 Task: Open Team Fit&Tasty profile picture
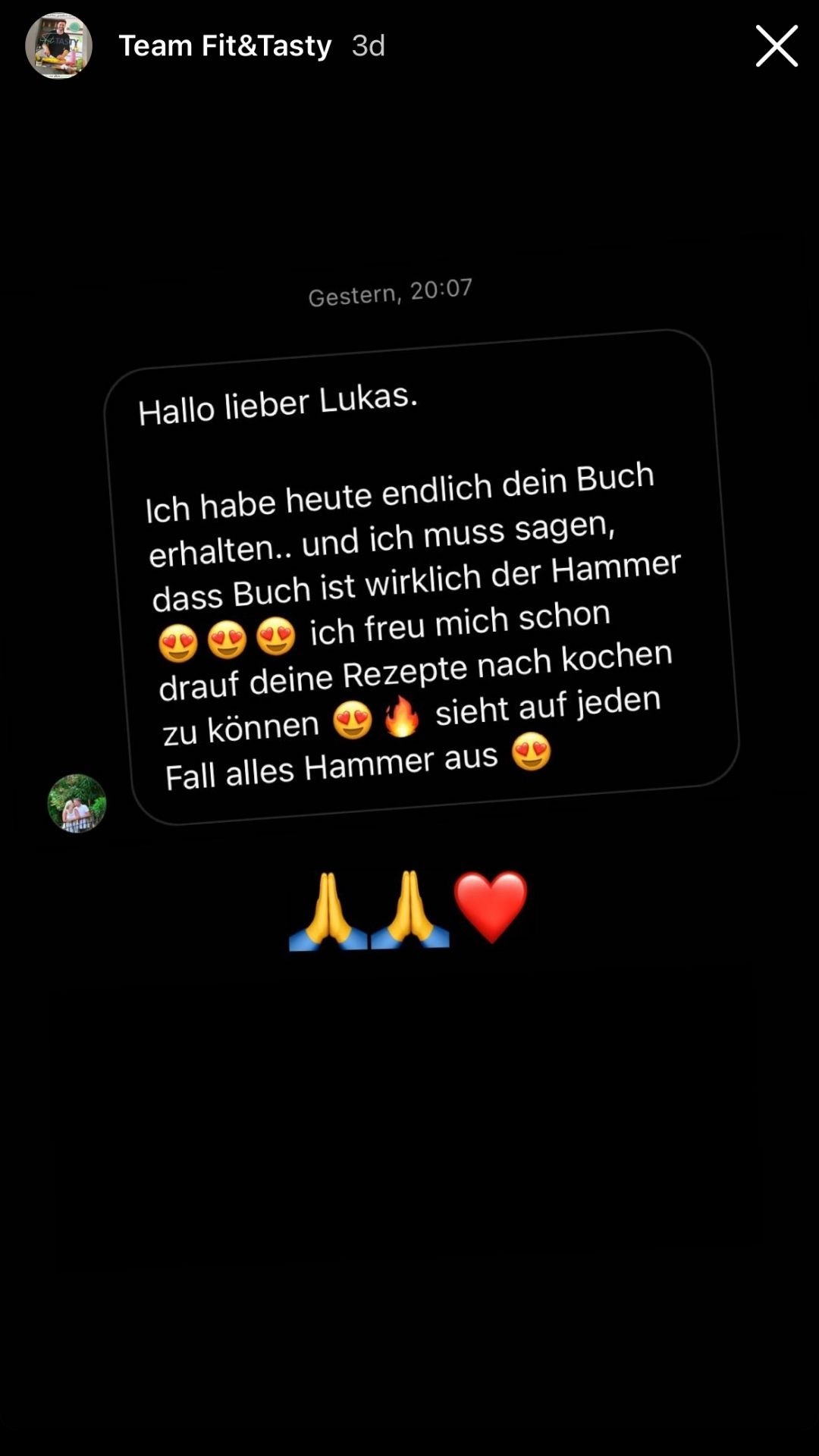(59, 46)
